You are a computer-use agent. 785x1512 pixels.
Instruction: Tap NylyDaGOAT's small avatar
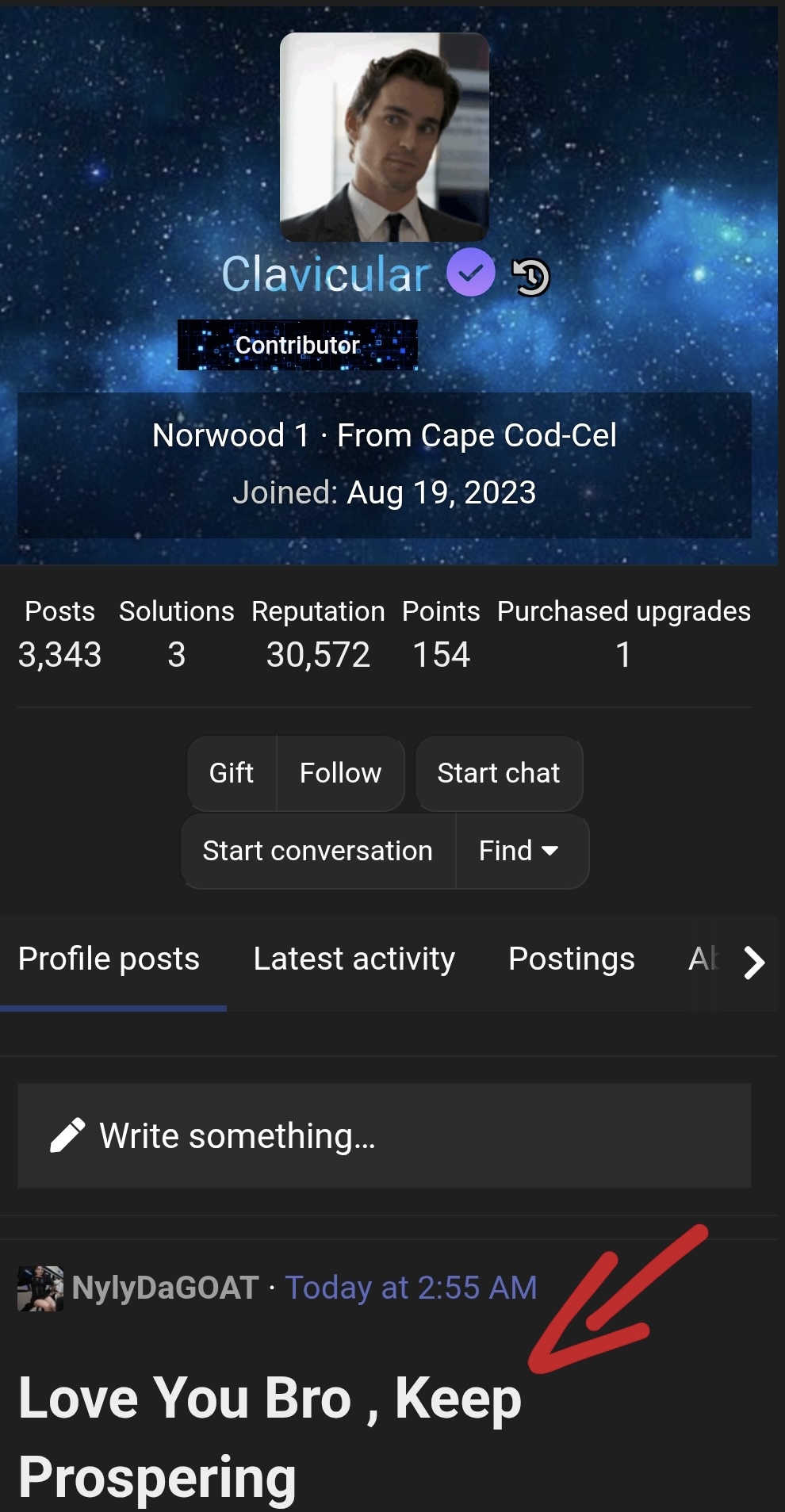(40, 1288)
